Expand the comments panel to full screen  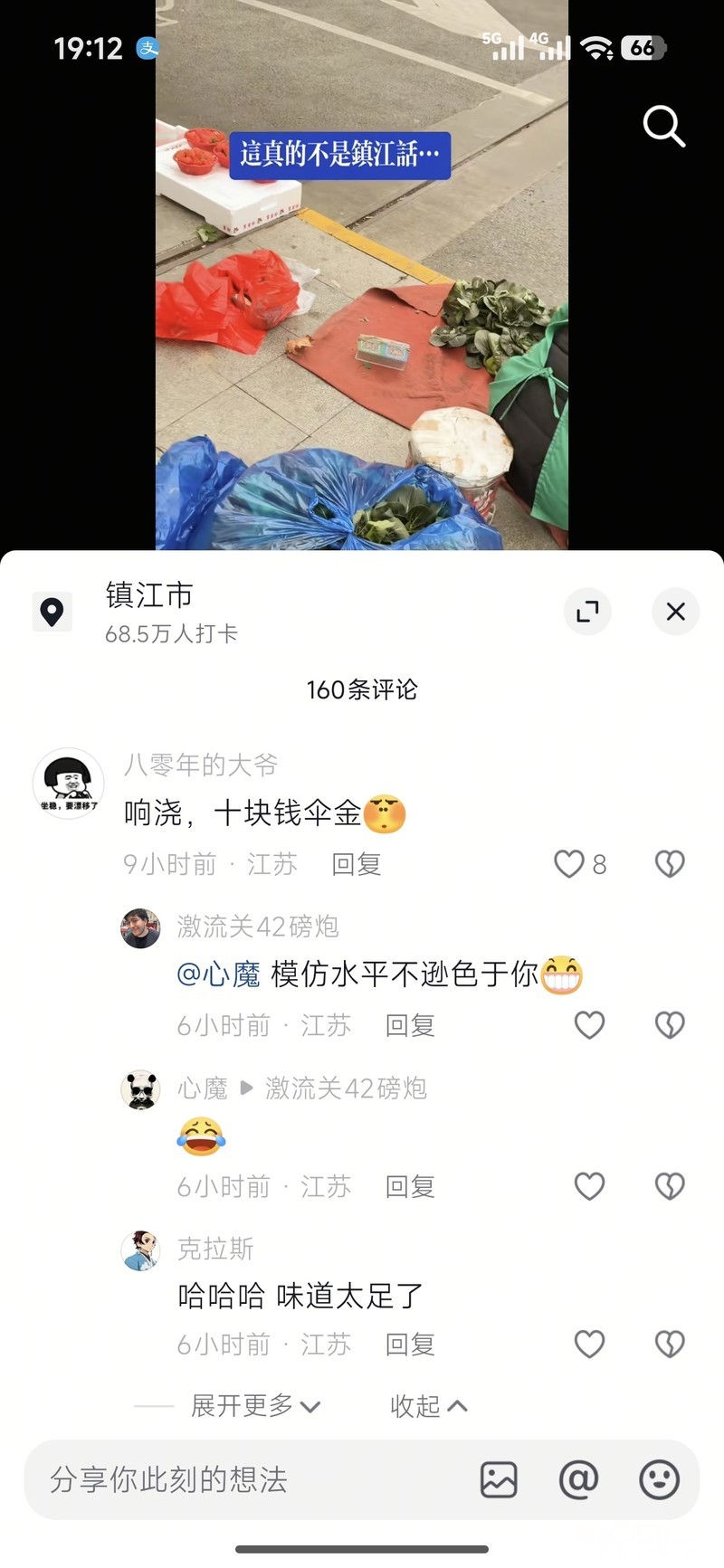pyautogui.click(x=587, y=612)
